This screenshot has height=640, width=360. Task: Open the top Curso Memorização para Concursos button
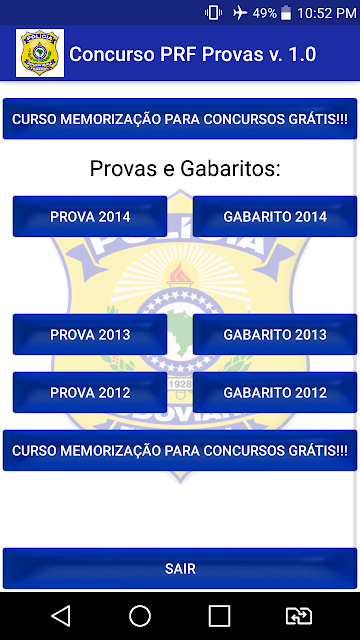coord(180,119)
